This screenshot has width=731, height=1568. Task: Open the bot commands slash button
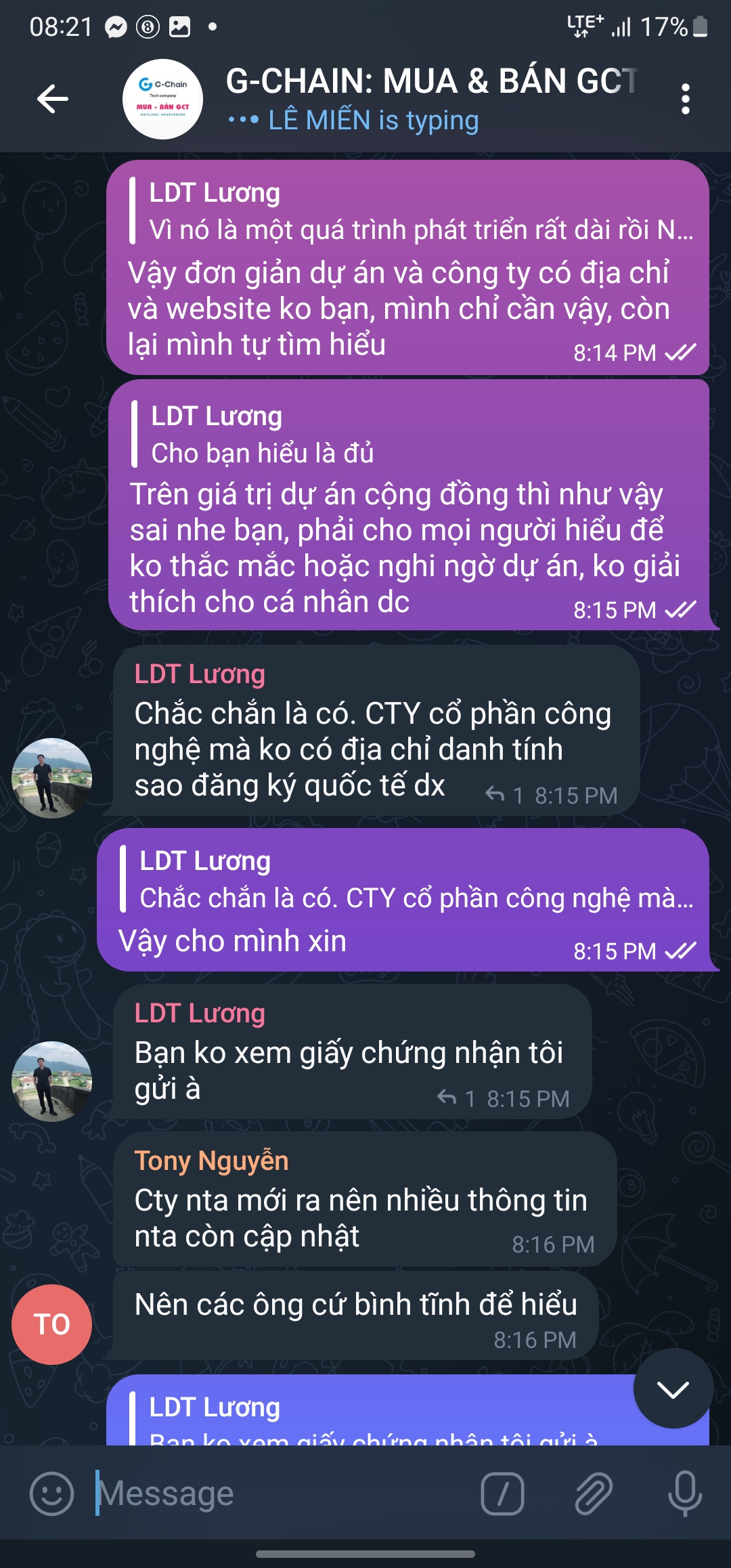pyautogui.click(x=502, y=1493)
